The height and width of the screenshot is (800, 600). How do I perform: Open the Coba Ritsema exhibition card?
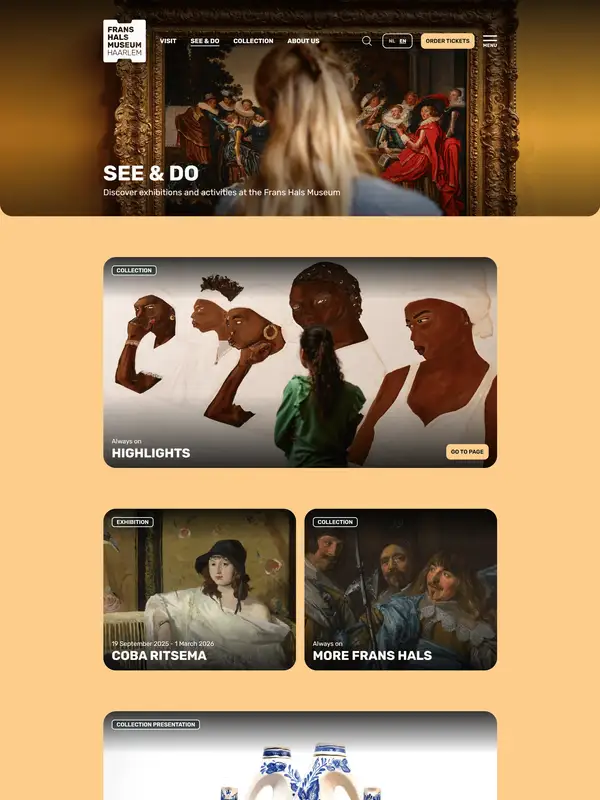tap(200, 590)
